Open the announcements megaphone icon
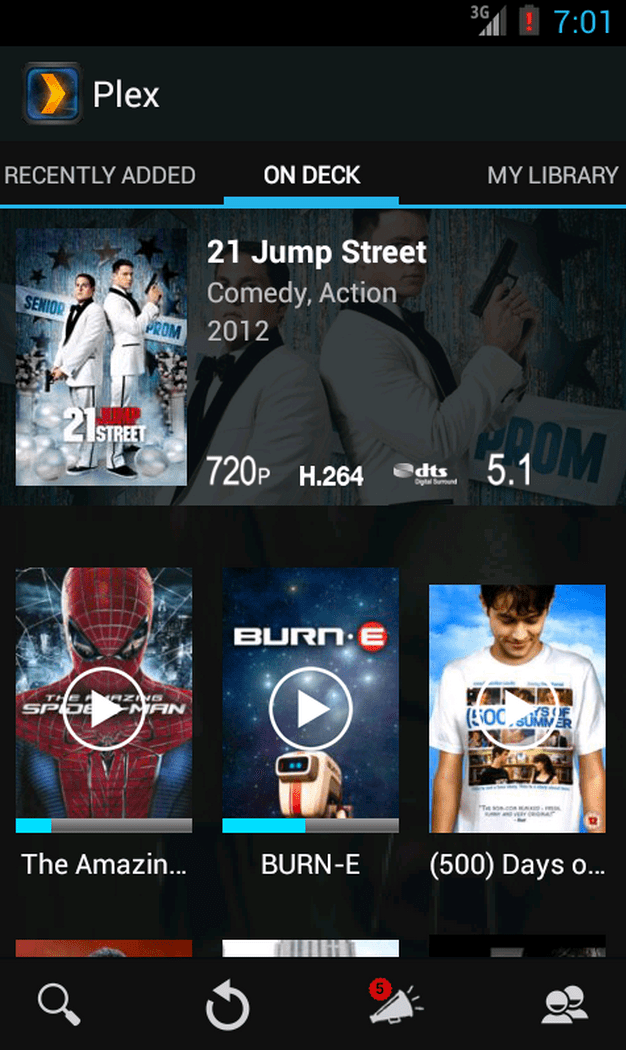Image resolution: width=626 pixels, height=1050 pixels. tap(395, 1005)
